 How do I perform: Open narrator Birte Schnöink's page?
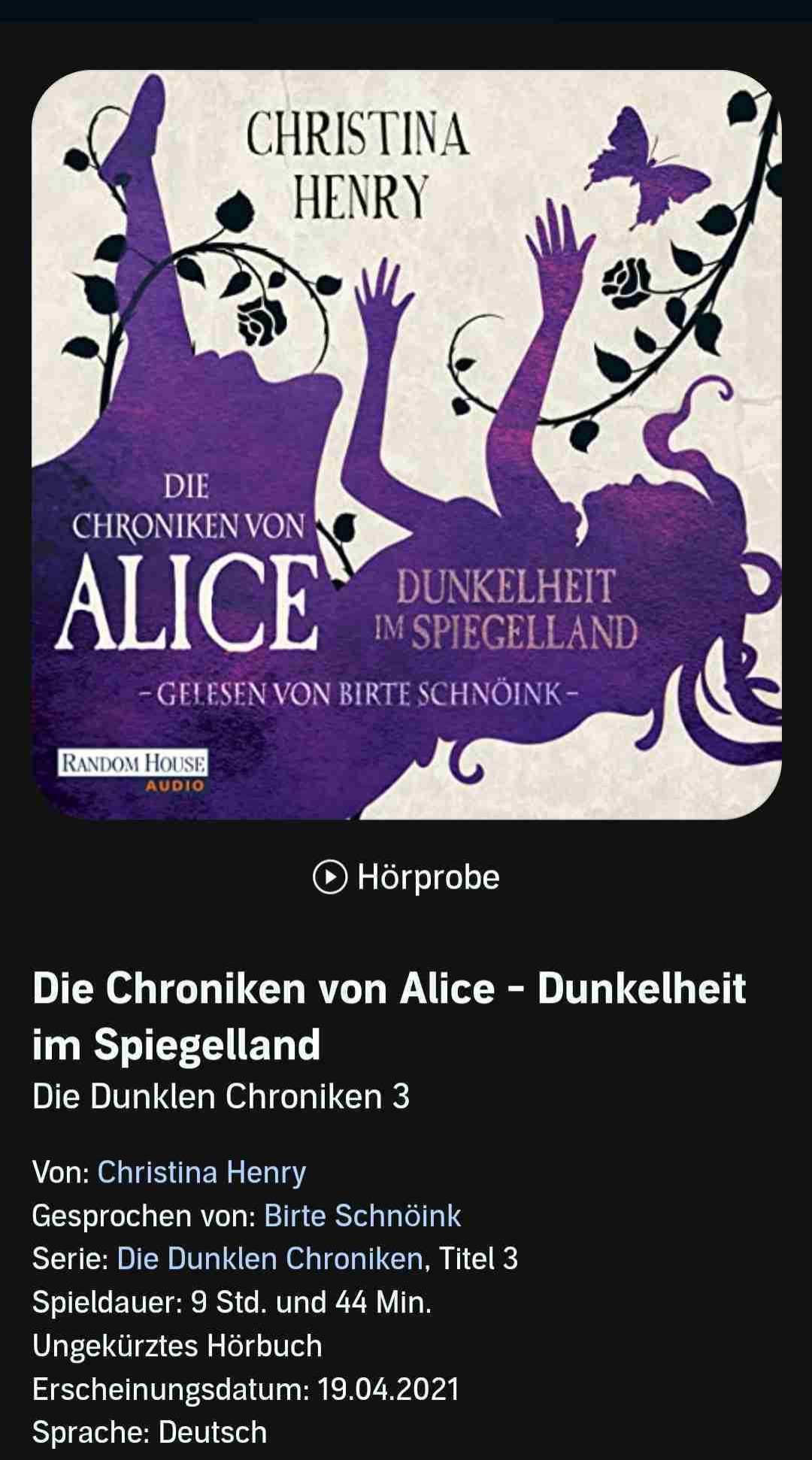[362, 1216]
